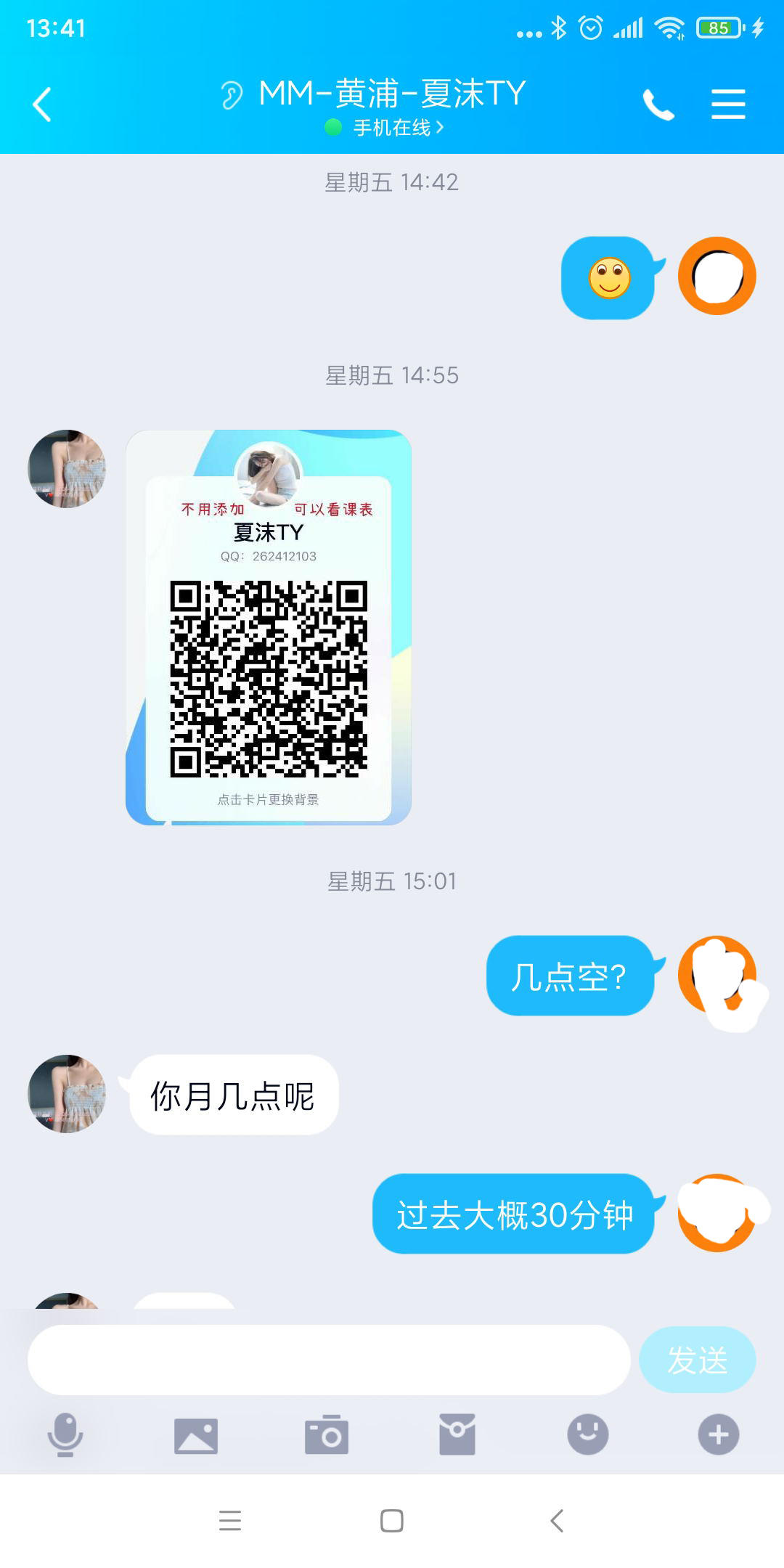Launch the camera to take a photo
The image size is (784, 1568).
point(327,1435)
